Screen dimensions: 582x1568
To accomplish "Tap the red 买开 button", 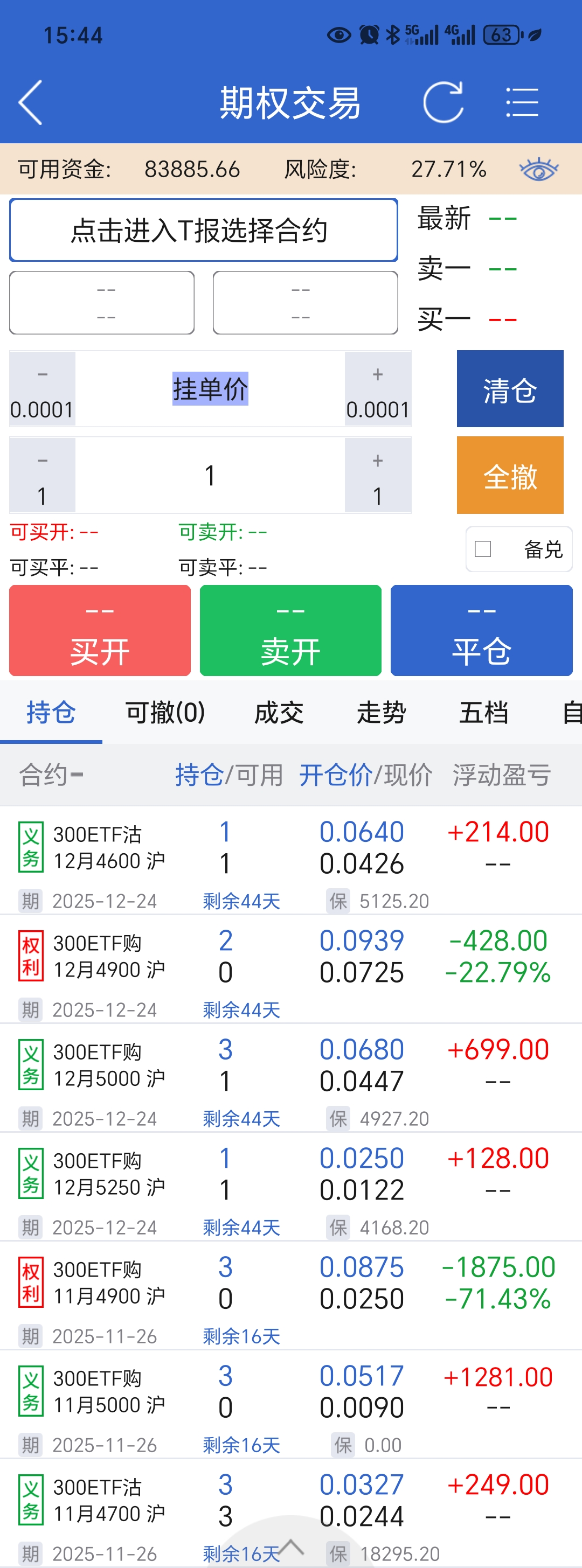I will [x=100, y=631].
